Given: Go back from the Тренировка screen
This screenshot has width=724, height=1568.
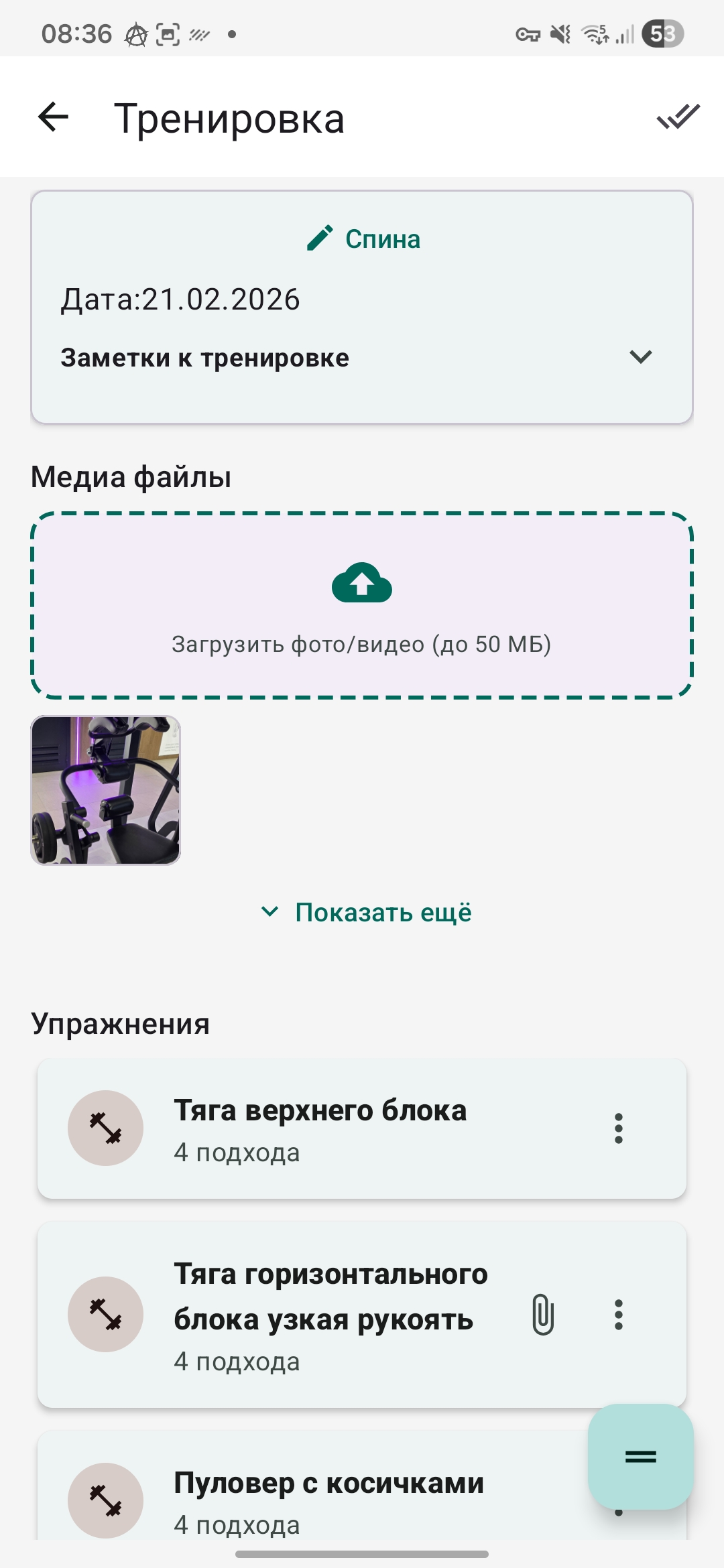Looking at the screenshot, I should pos(54,118).
